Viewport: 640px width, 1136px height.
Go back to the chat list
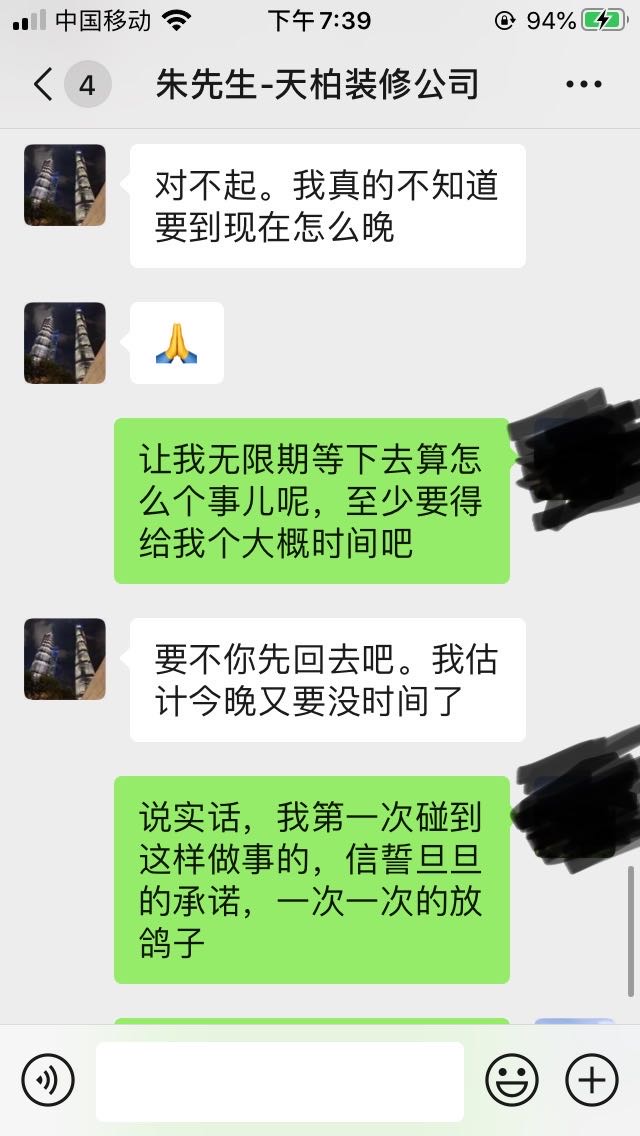[x=44, y=85]
